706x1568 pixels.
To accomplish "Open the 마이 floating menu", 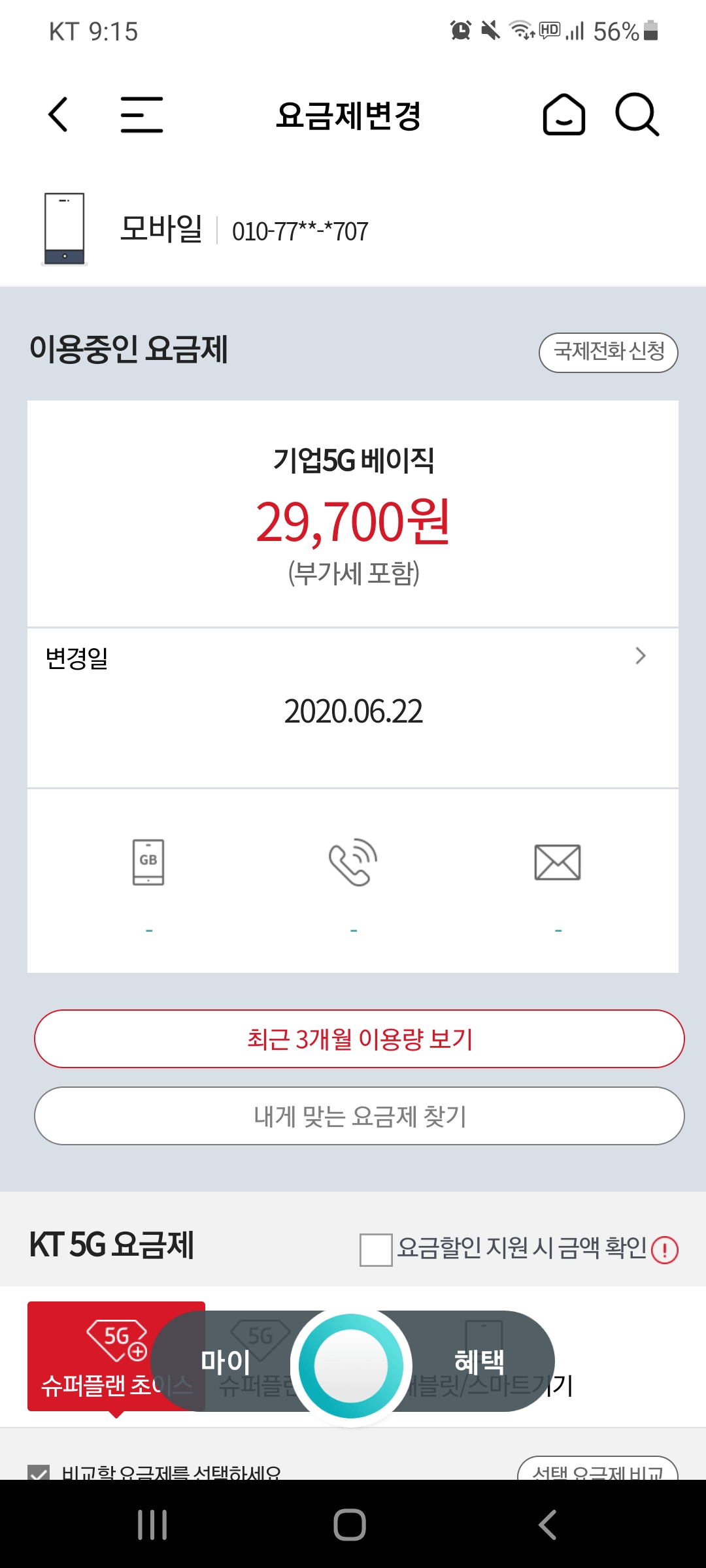I will click(x=225, y=1362).
